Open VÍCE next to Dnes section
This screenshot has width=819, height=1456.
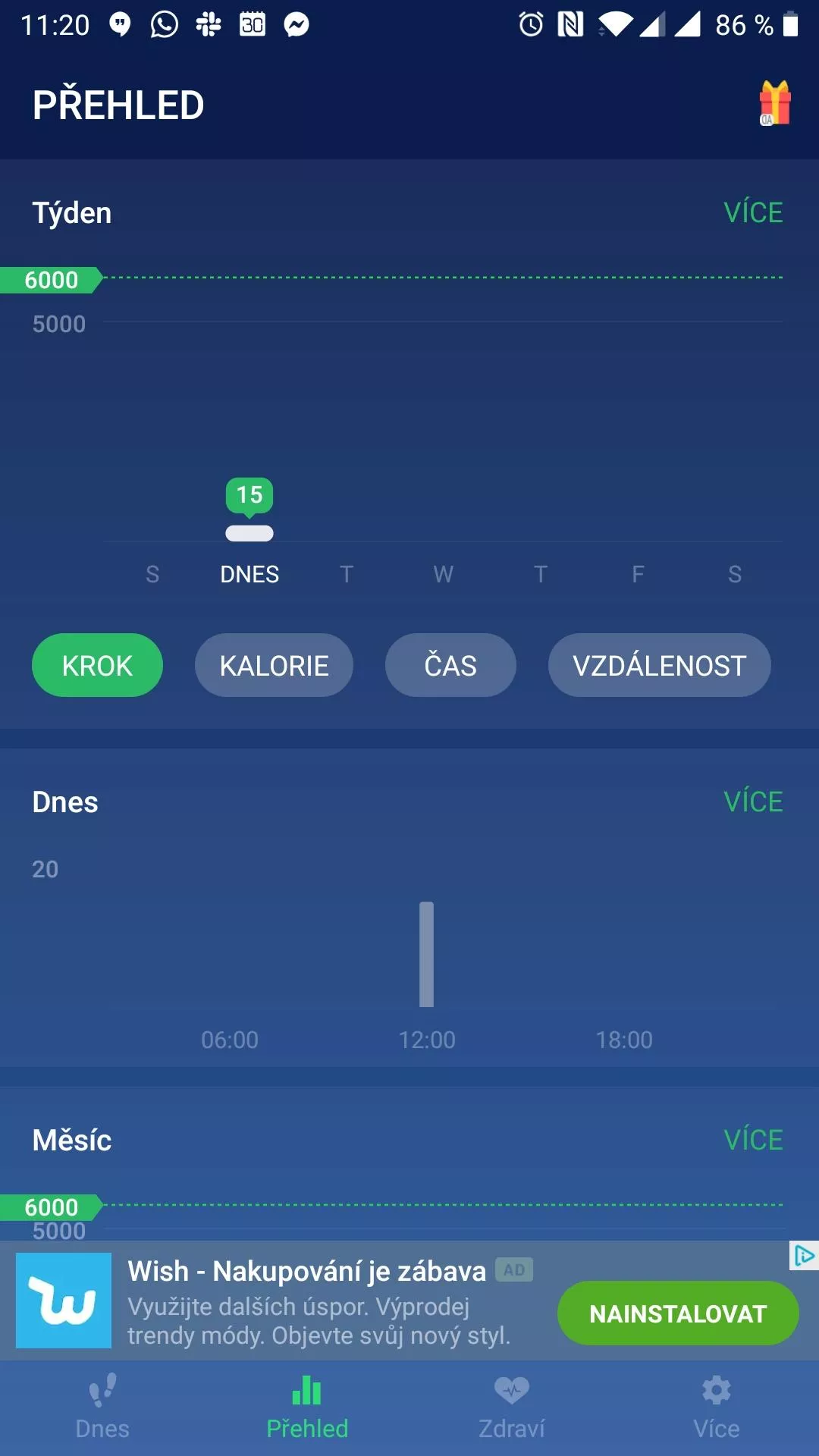(x=753, y=802)
